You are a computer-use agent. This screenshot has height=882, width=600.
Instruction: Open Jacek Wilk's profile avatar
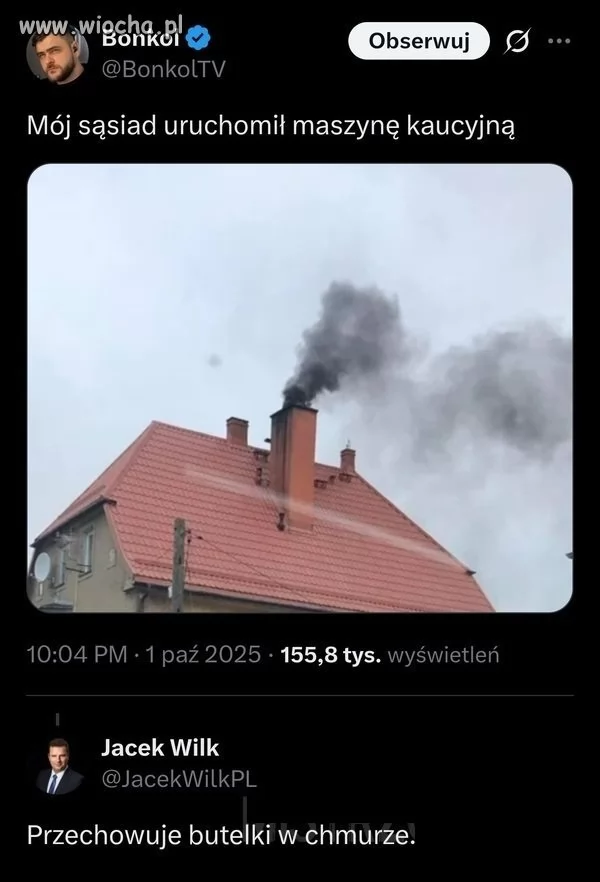tap(58, 765)
